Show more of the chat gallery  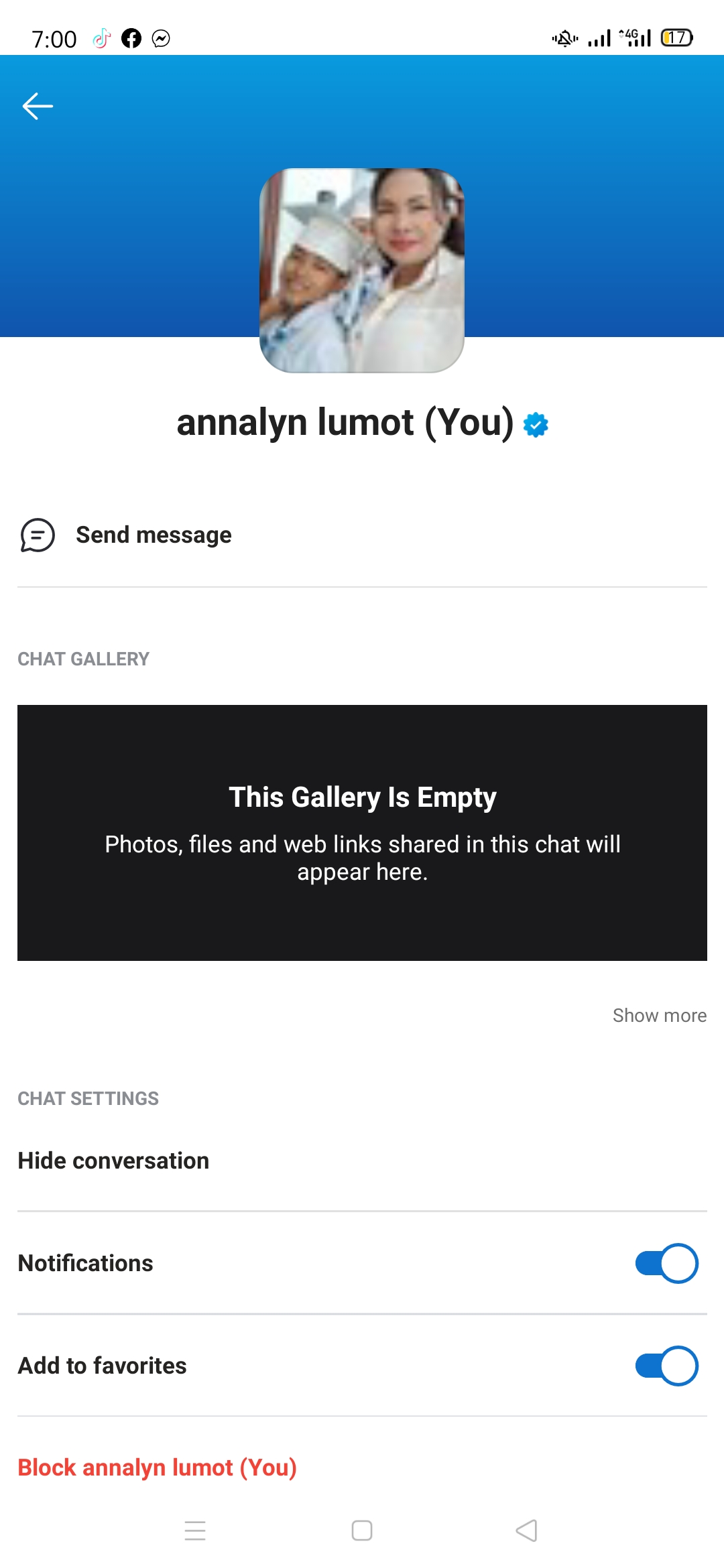pyautogui.click(x=660, y=1015)
